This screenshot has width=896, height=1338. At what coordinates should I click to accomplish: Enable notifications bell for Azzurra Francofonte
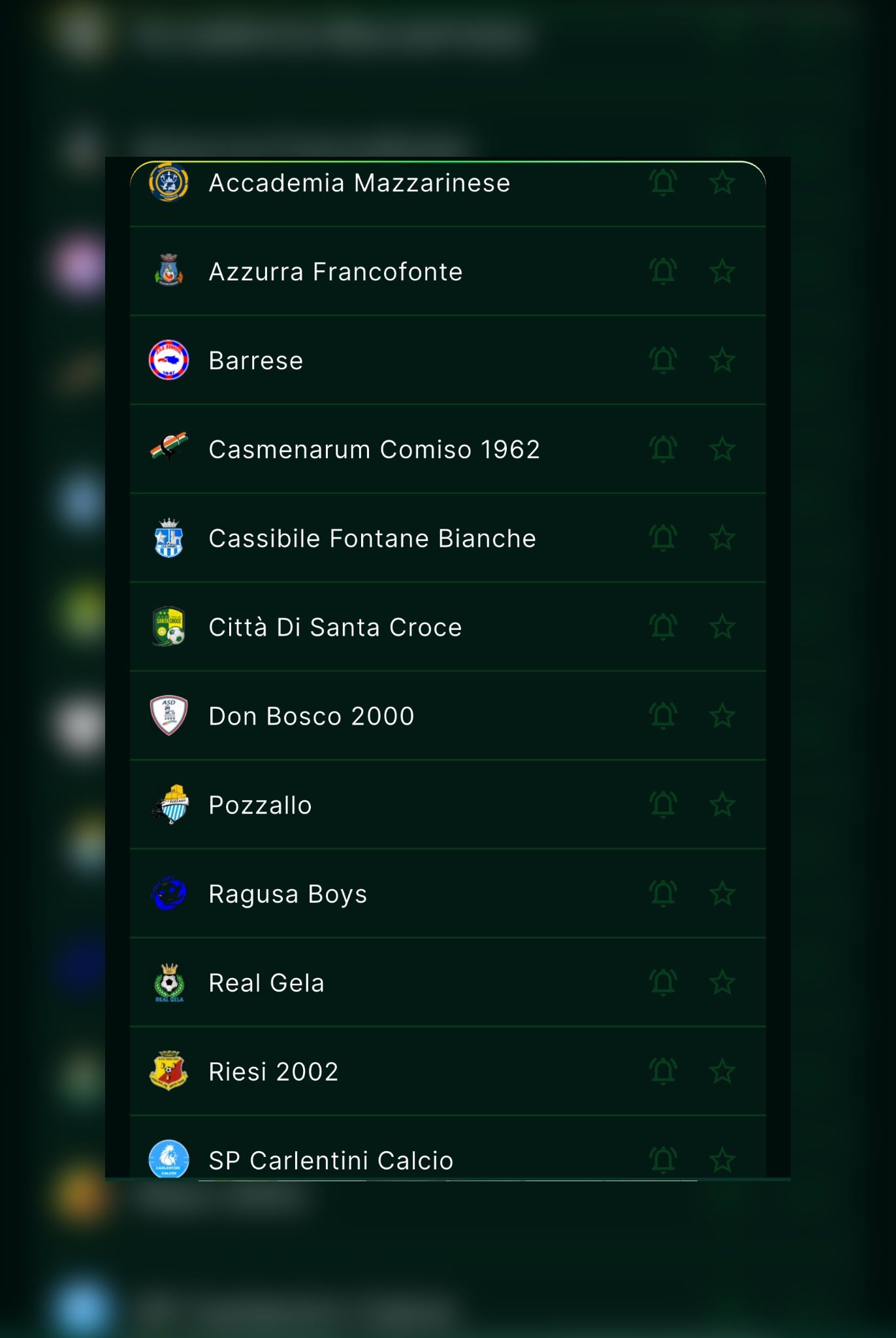663,271
